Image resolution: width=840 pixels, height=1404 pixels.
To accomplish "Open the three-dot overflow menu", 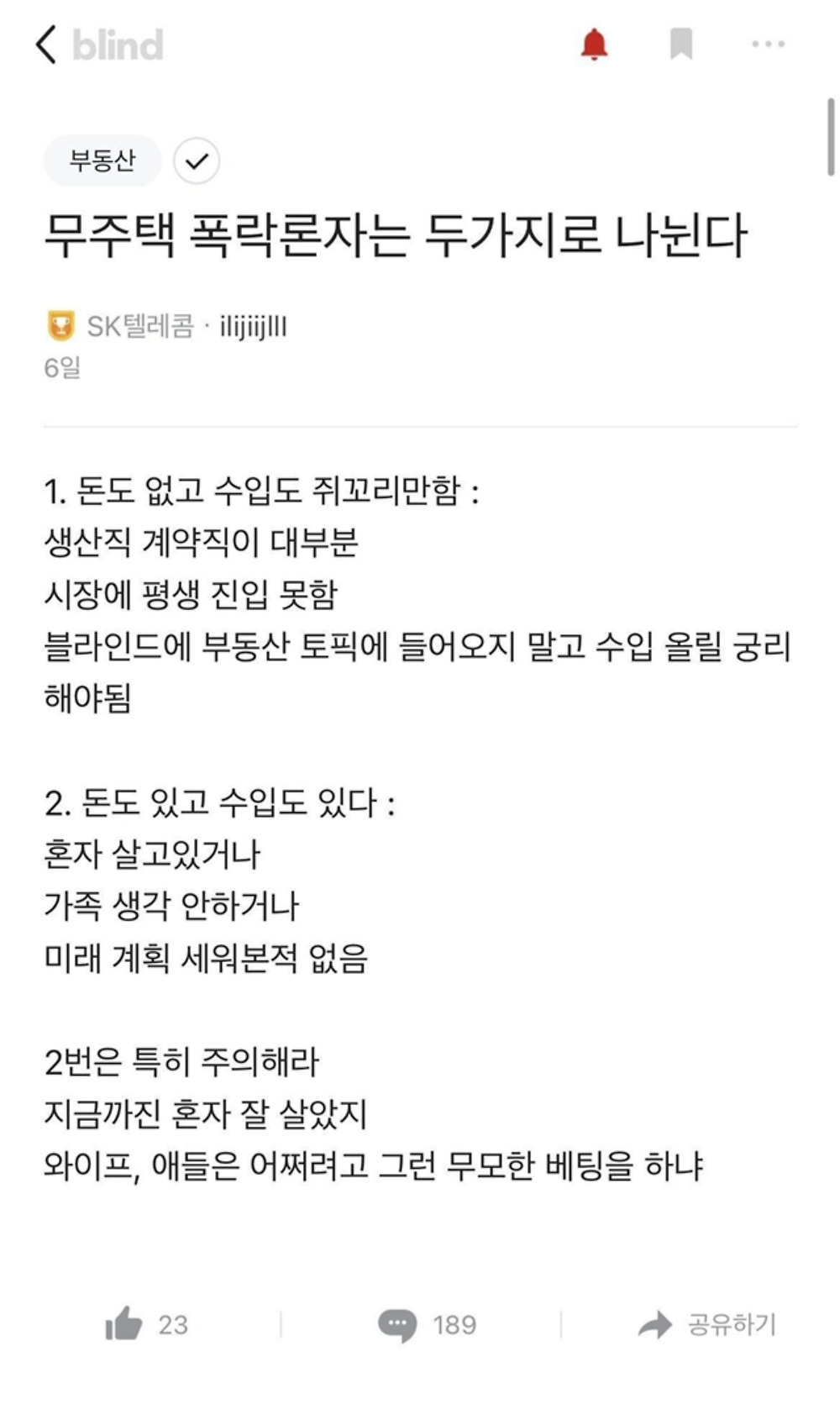I will (768, 44).
